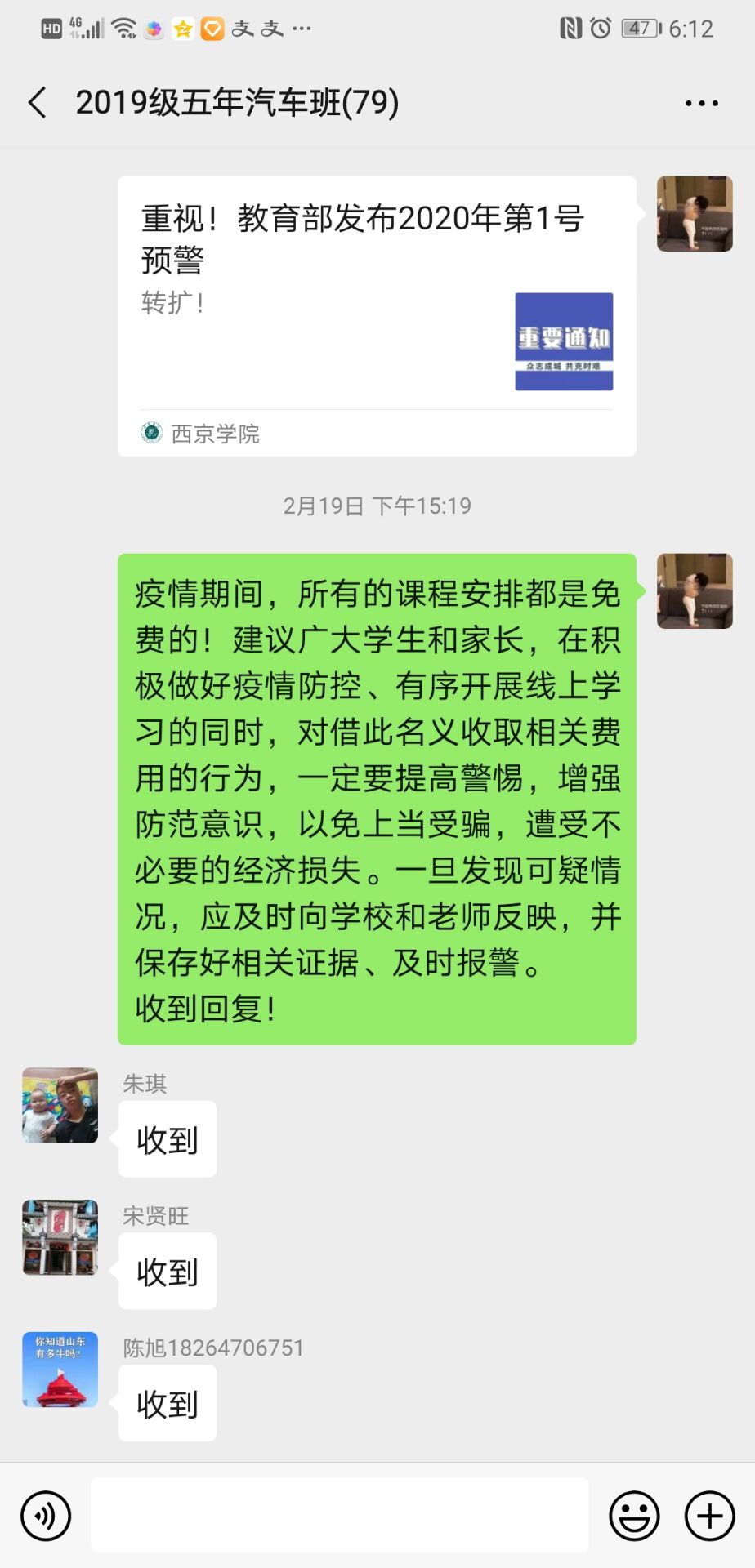The image size is (755, 1568).
Task: Focus the message text field
Action: (x=339, y=1516)
